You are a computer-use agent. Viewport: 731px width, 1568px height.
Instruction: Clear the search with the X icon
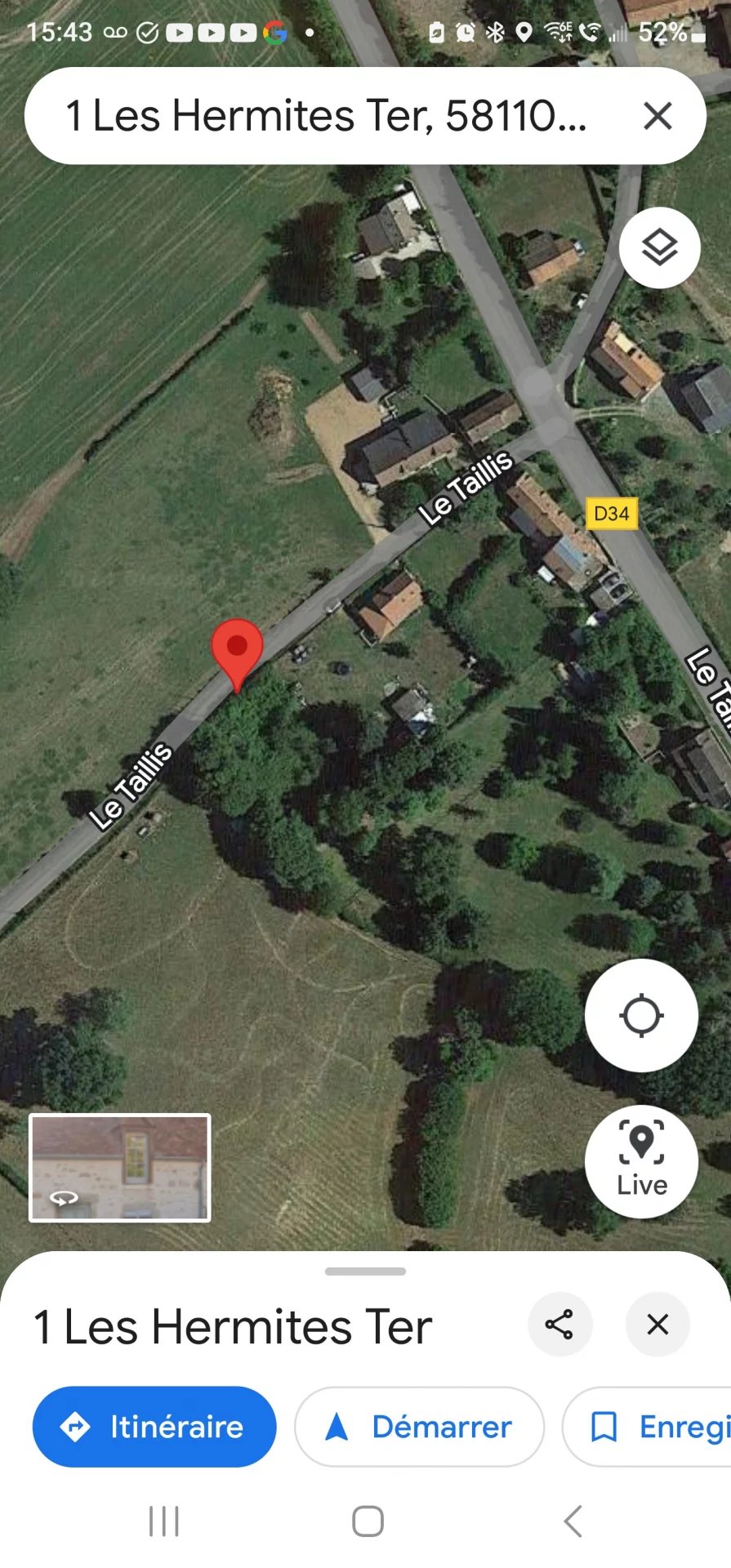pyautogui.click(x=657, y=116)
